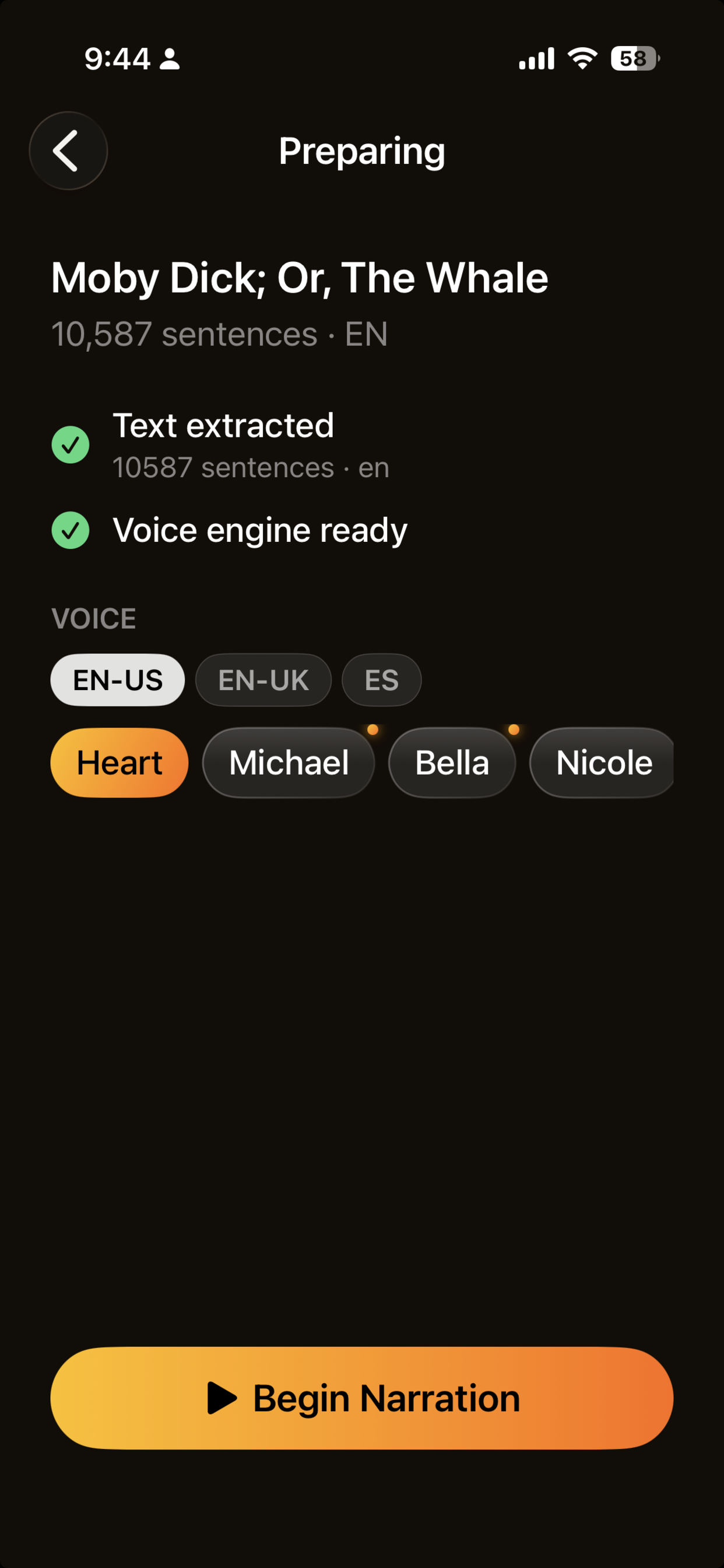Switch to the ES voice language
The image size is (724, 1568).
(381, 680)
